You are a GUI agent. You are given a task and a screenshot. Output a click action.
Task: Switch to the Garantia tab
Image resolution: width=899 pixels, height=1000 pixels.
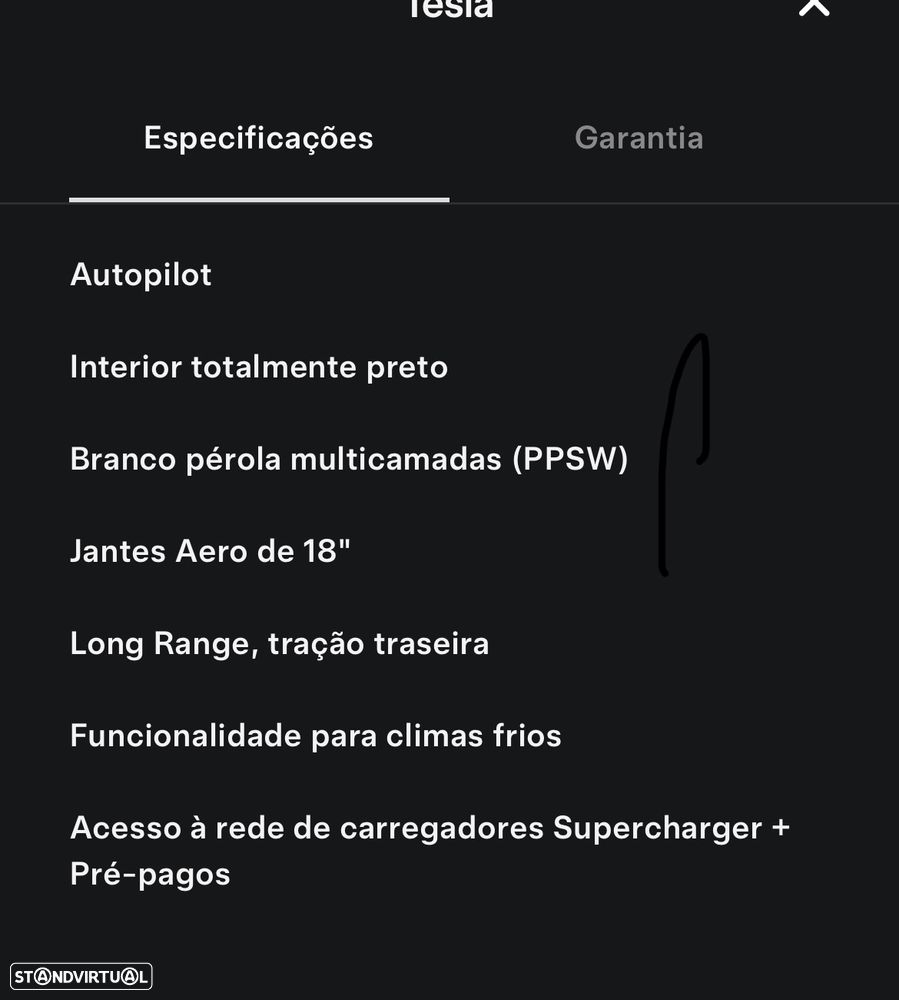(x=639, y=138)
